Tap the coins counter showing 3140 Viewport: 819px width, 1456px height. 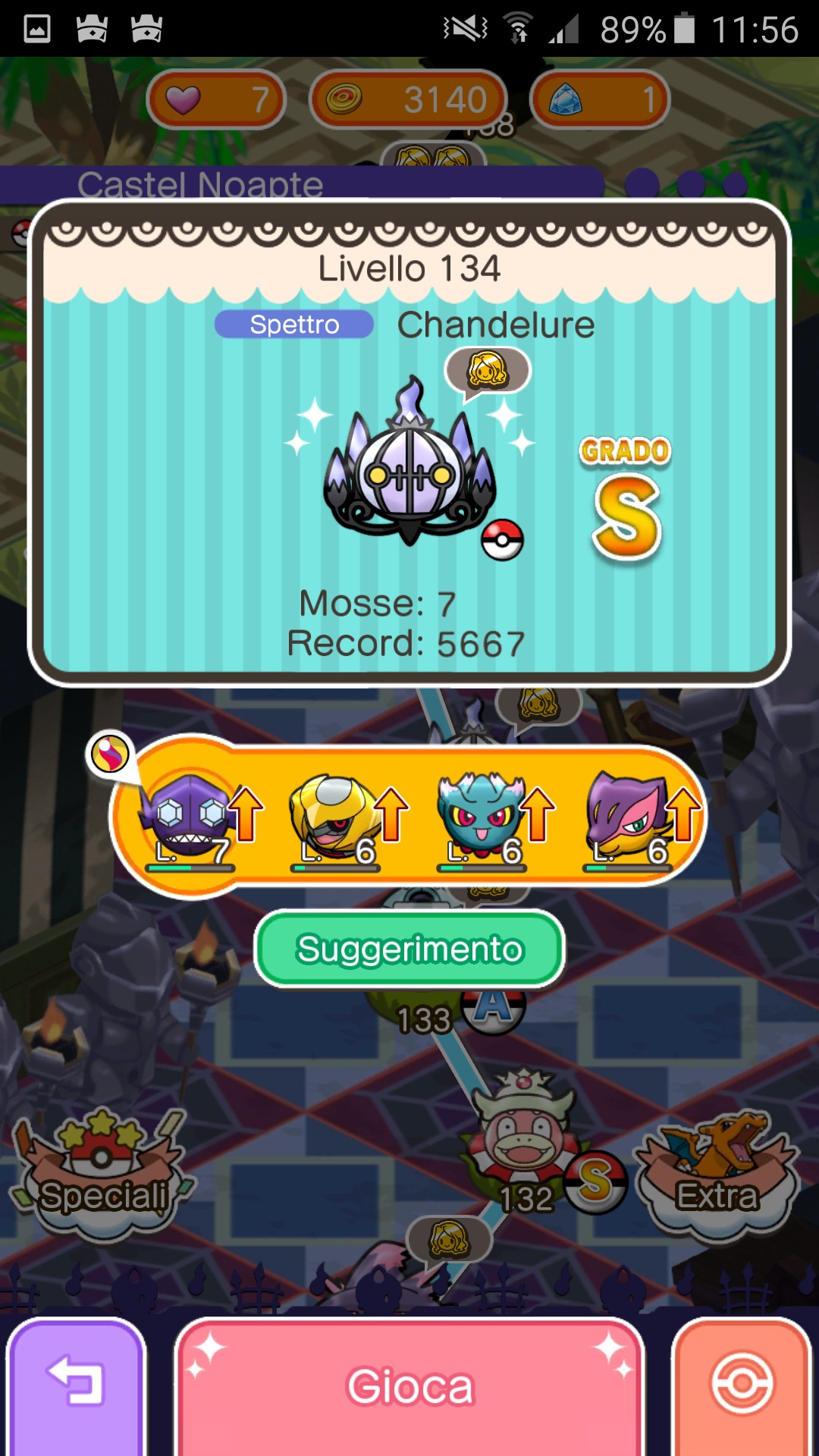(408, 99)
